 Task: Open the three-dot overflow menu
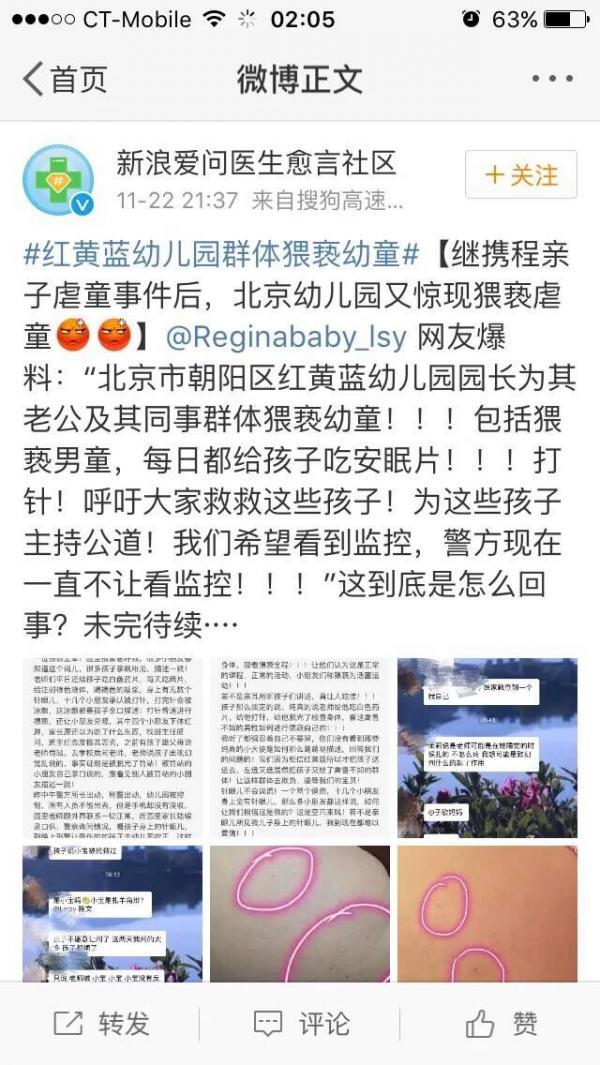click(x=552, y=79)
